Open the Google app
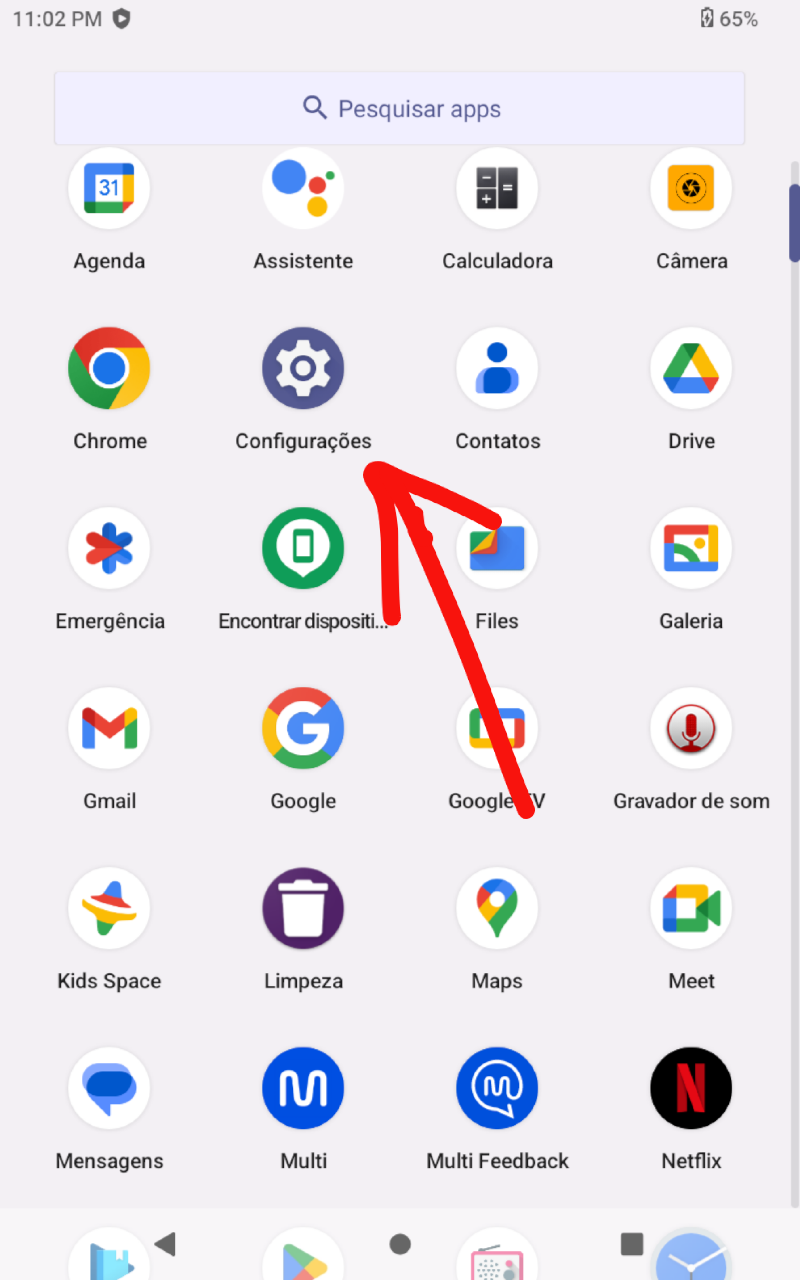Image resolution: width=800 pixels, height=1280 pixels. 303,728
